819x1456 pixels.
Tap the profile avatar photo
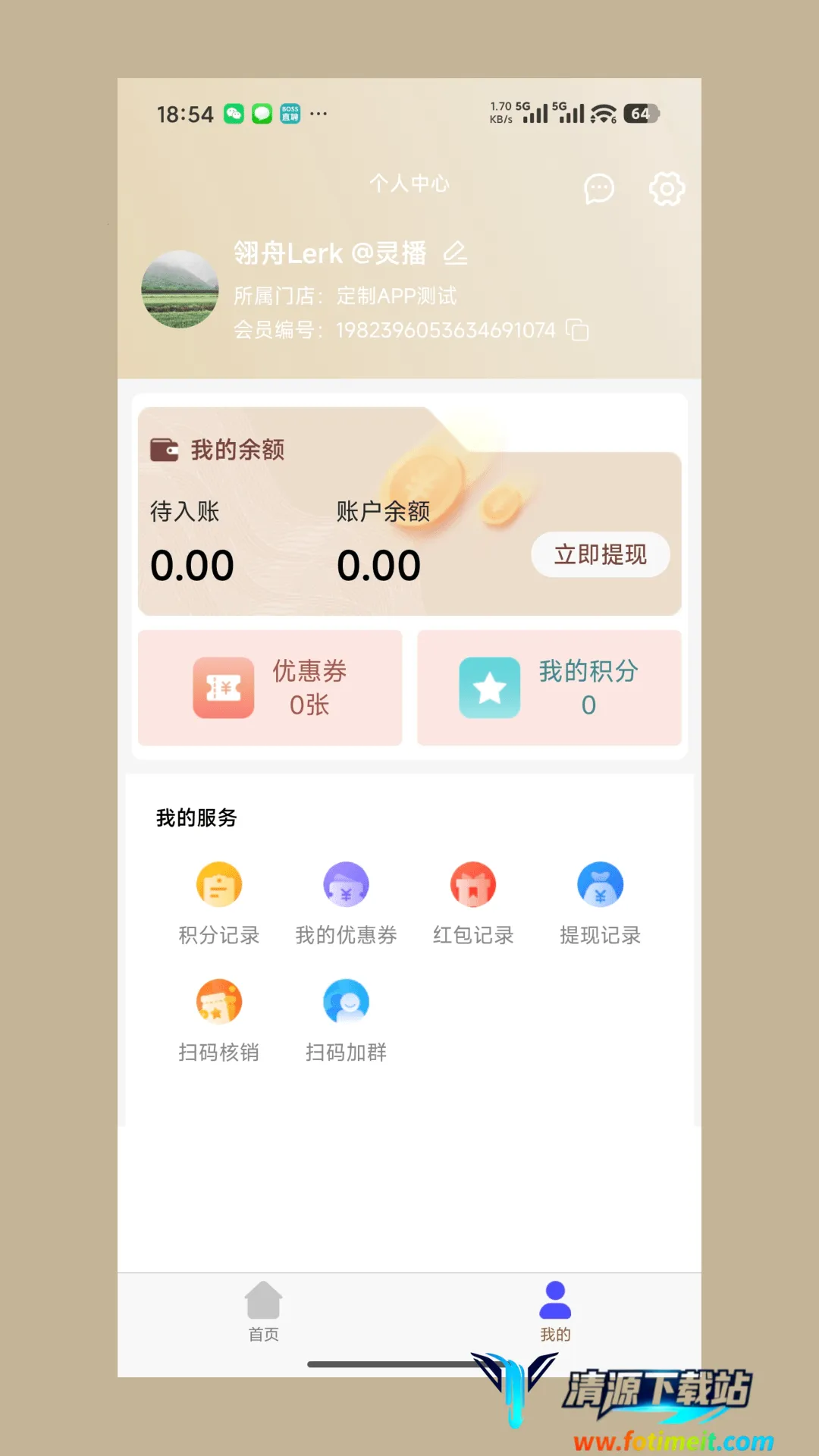pyautogui.click(x=180, y=289)
